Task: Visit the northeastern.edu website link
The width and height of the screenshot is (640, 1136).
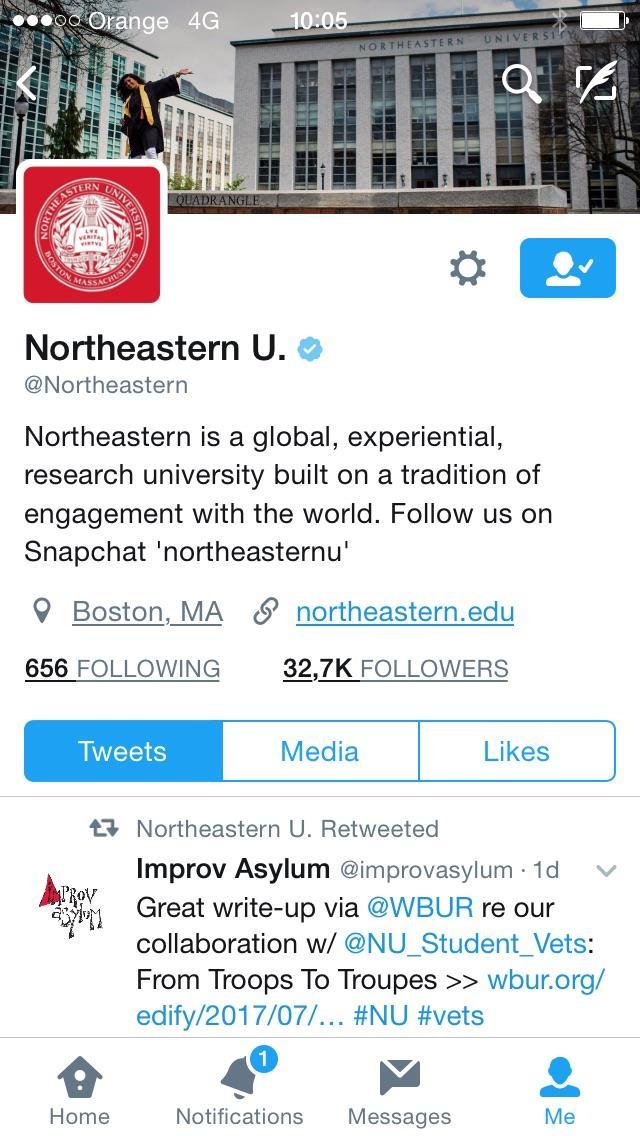Action: [405, 612]
